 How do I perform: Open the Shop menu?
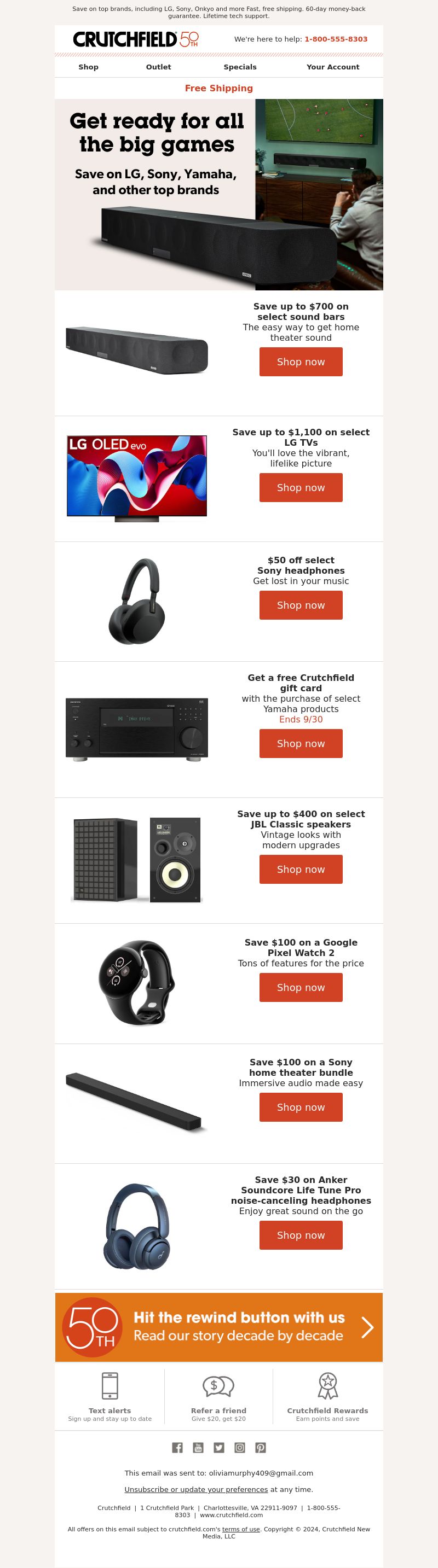click(88, 67)
